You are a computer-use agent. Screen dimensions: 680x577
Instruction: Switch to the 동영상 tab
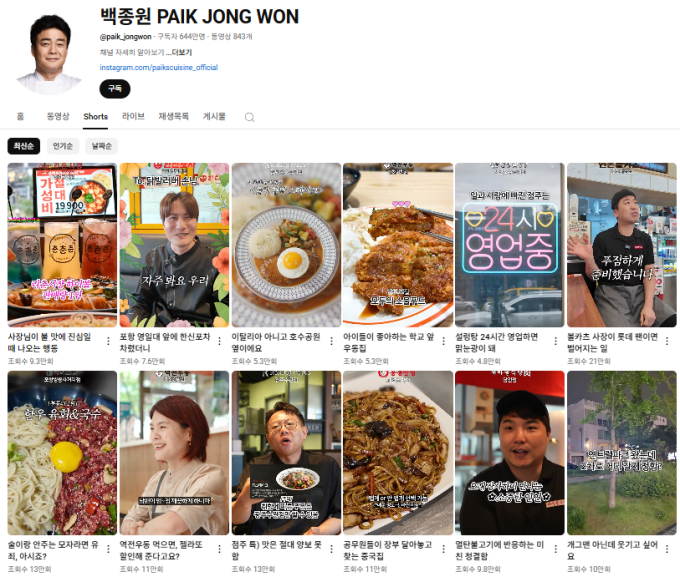59,116
